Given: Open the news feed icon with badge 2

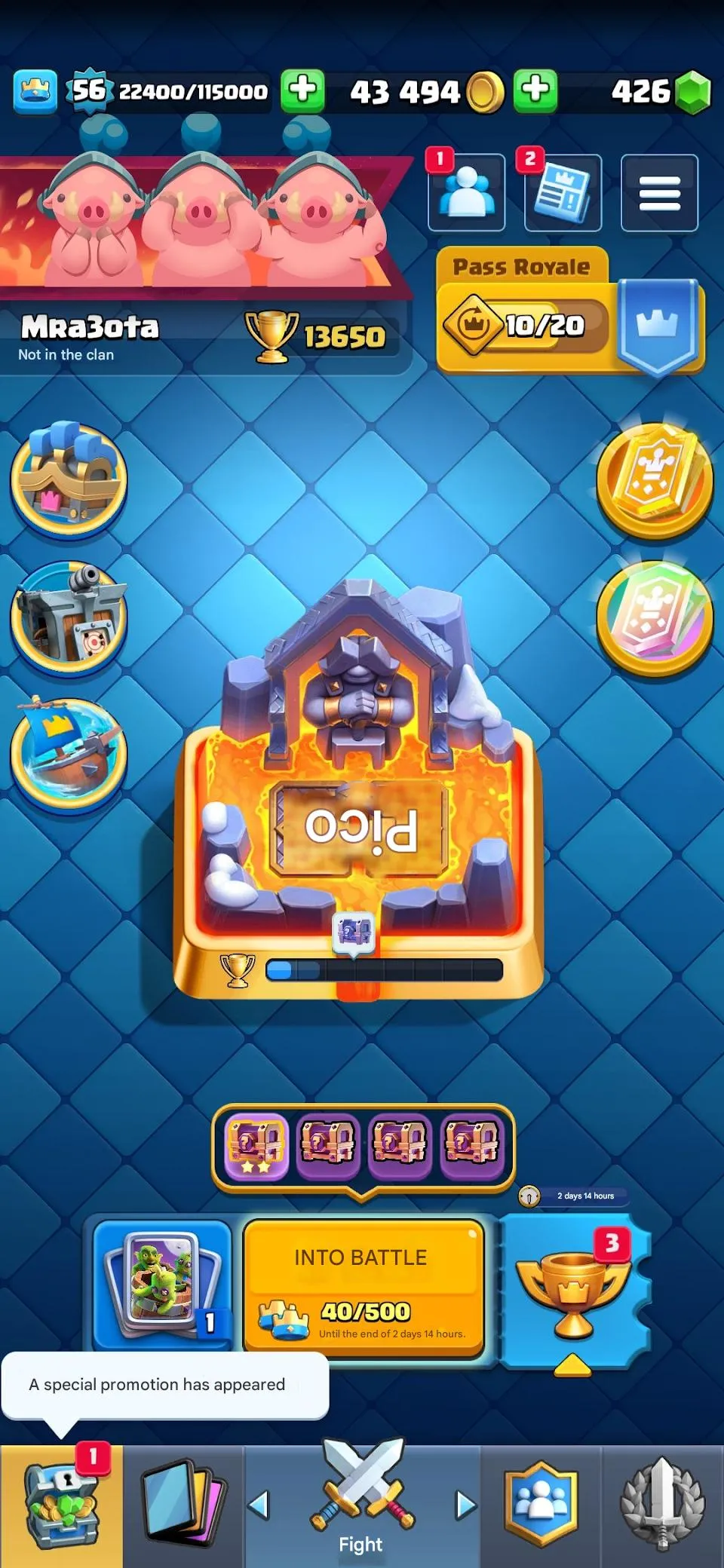Looking at the screenshot, I should coord(563,194).
